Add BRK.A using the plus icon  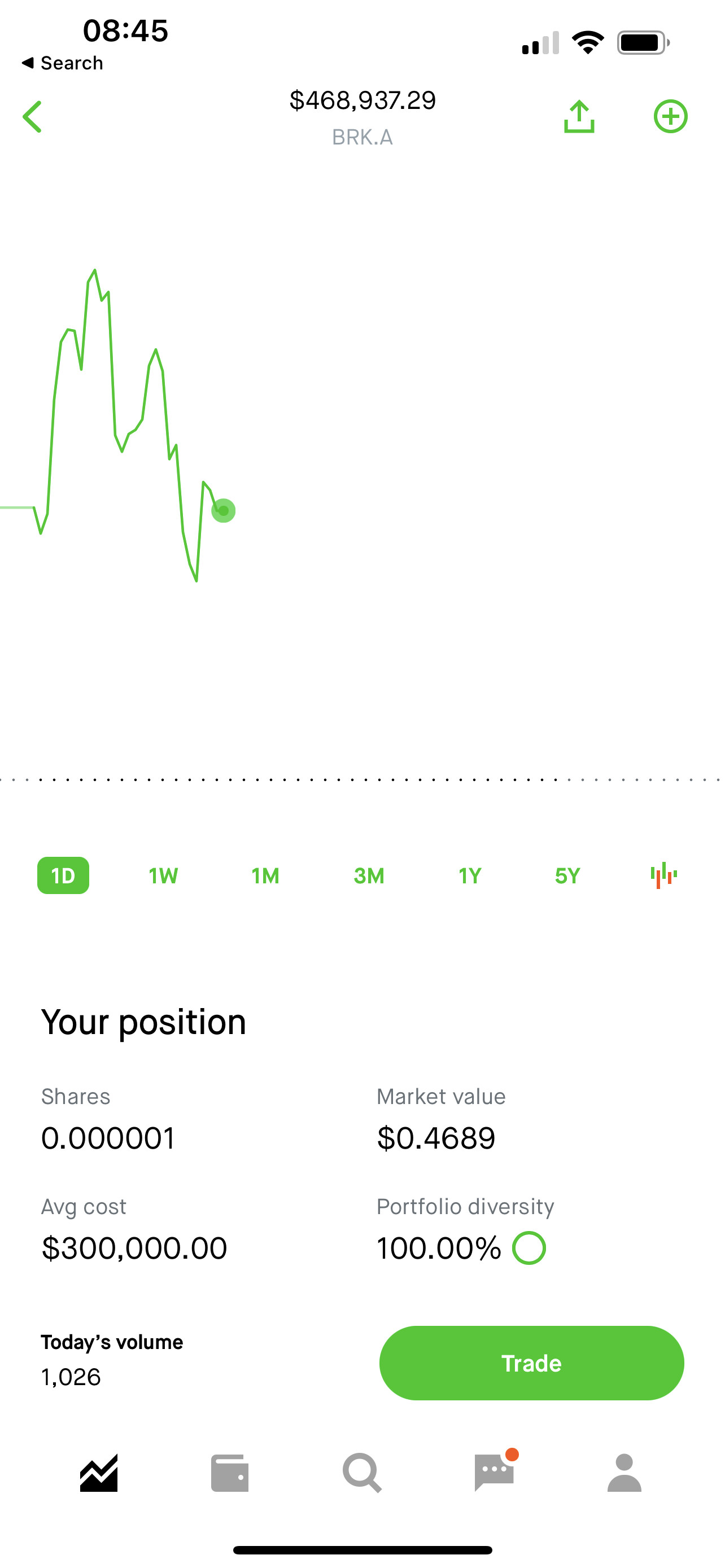(670, 116)
